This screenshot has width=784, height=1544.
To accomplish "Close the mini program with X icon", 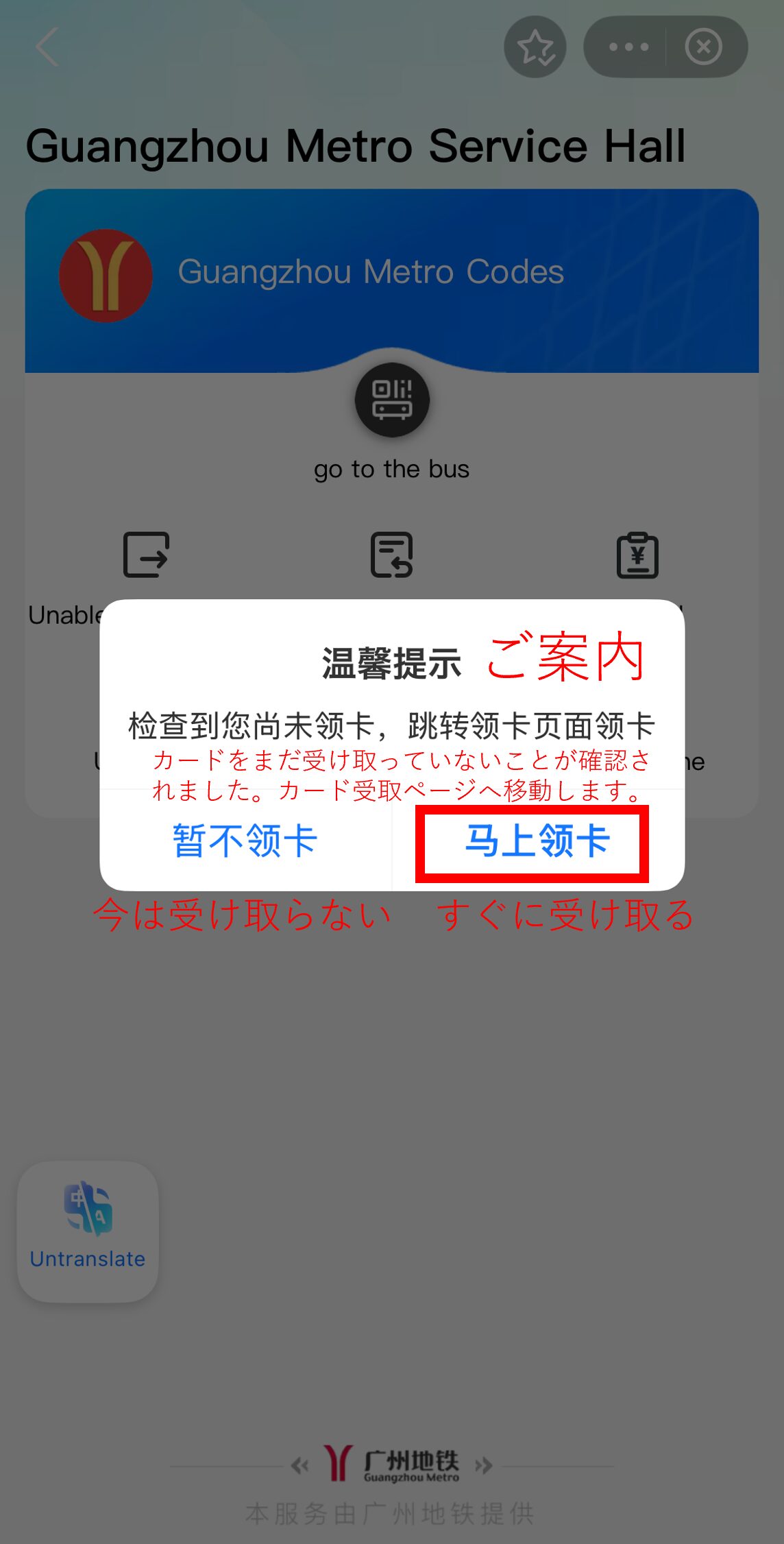I will [x=704, y=47].
